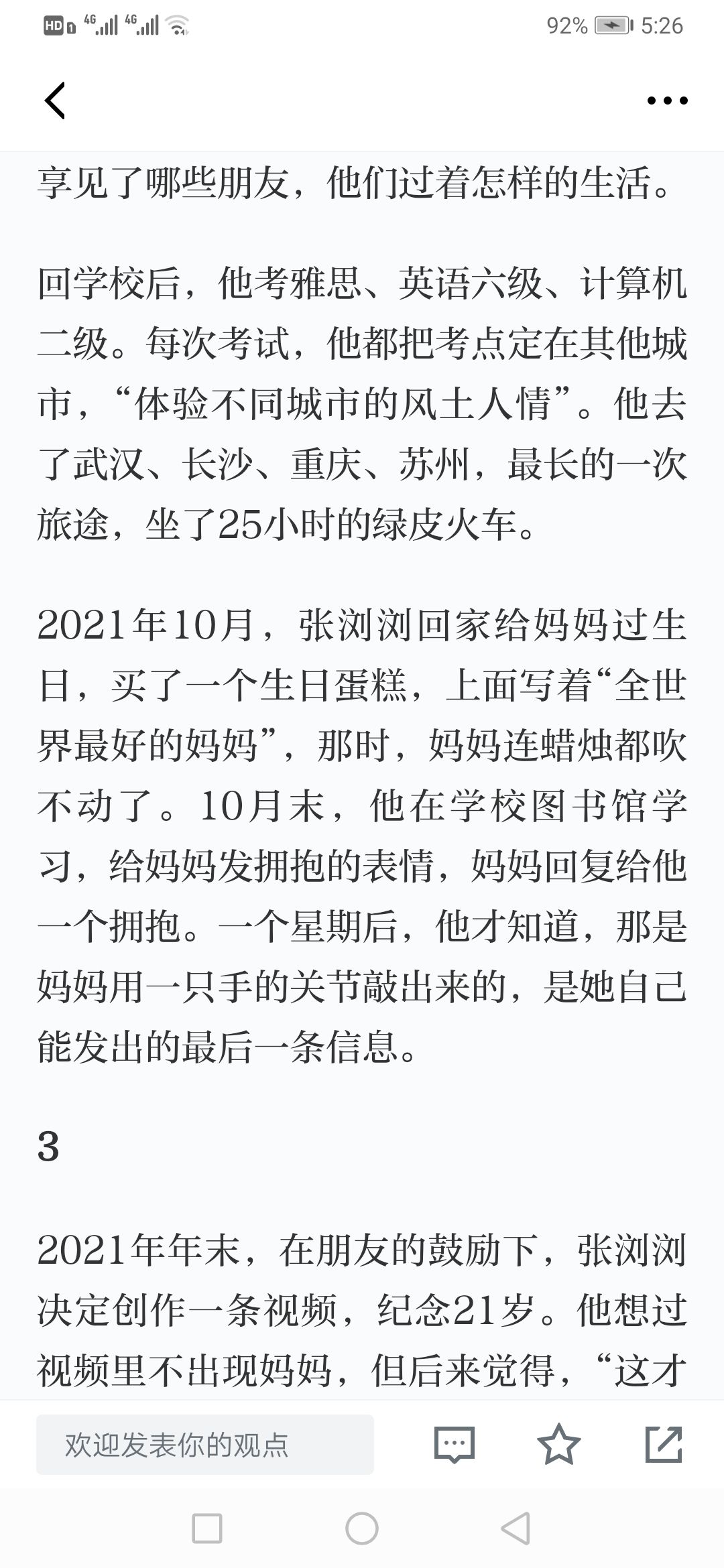Tap the comment field to share your opinion
The width and height of the screenshot is (724, 1568).
(x=205, y=1445)
